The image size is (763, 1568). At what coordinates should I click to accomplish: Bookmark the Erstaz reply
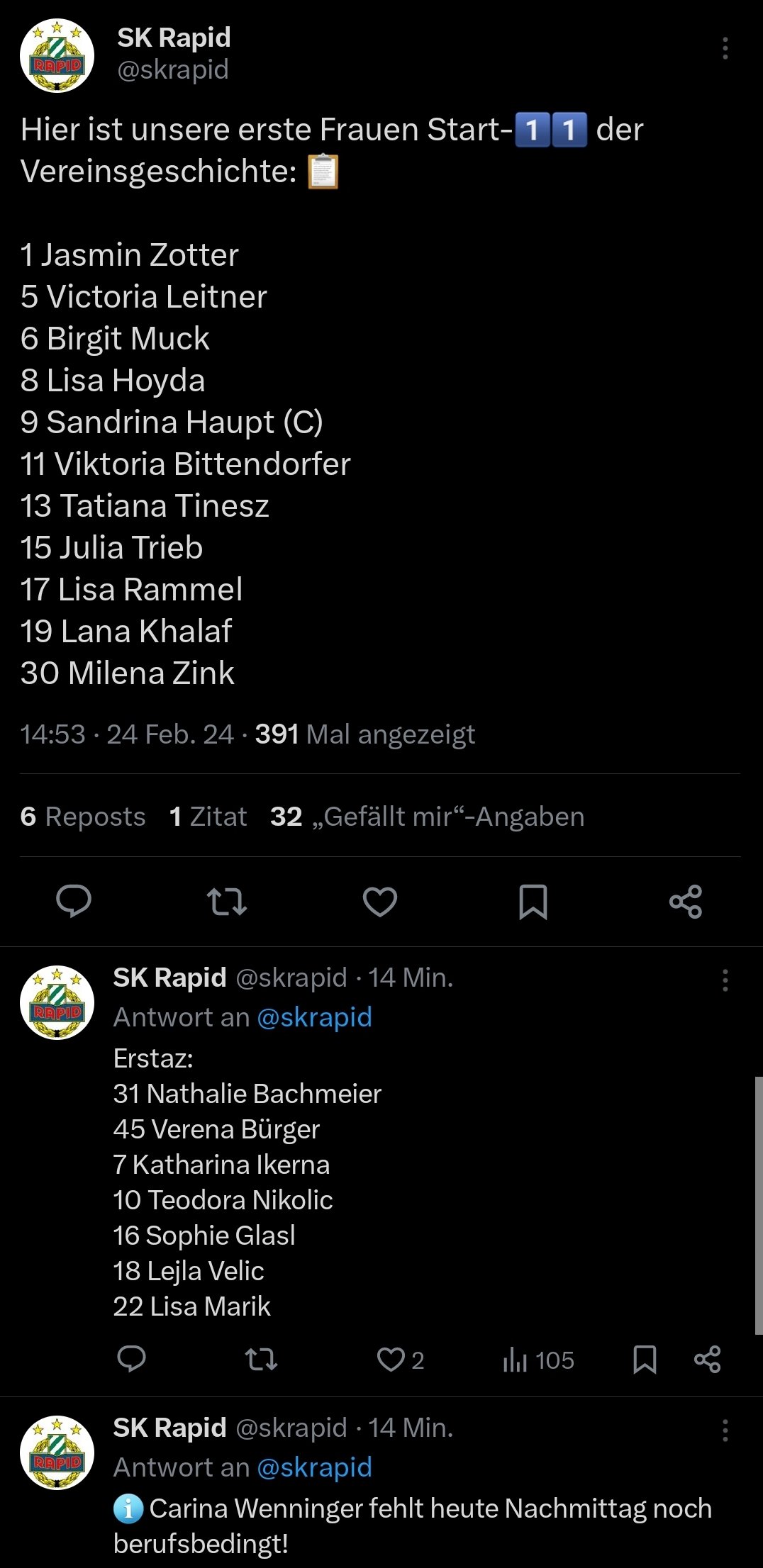[645, 1360]
